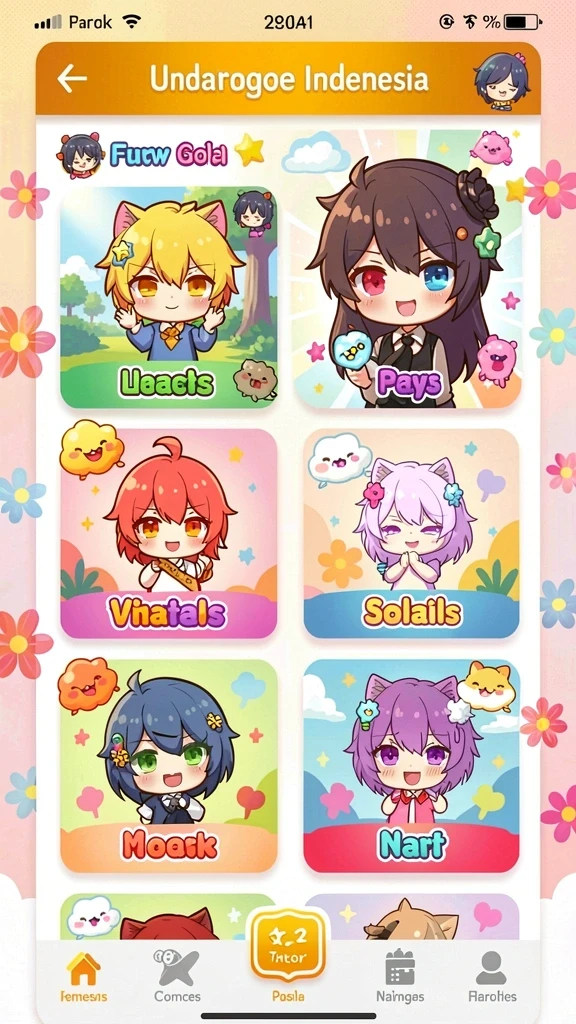The image size is (576, 1024).
Task: Choose the Moark card
Action: (168, 766)
